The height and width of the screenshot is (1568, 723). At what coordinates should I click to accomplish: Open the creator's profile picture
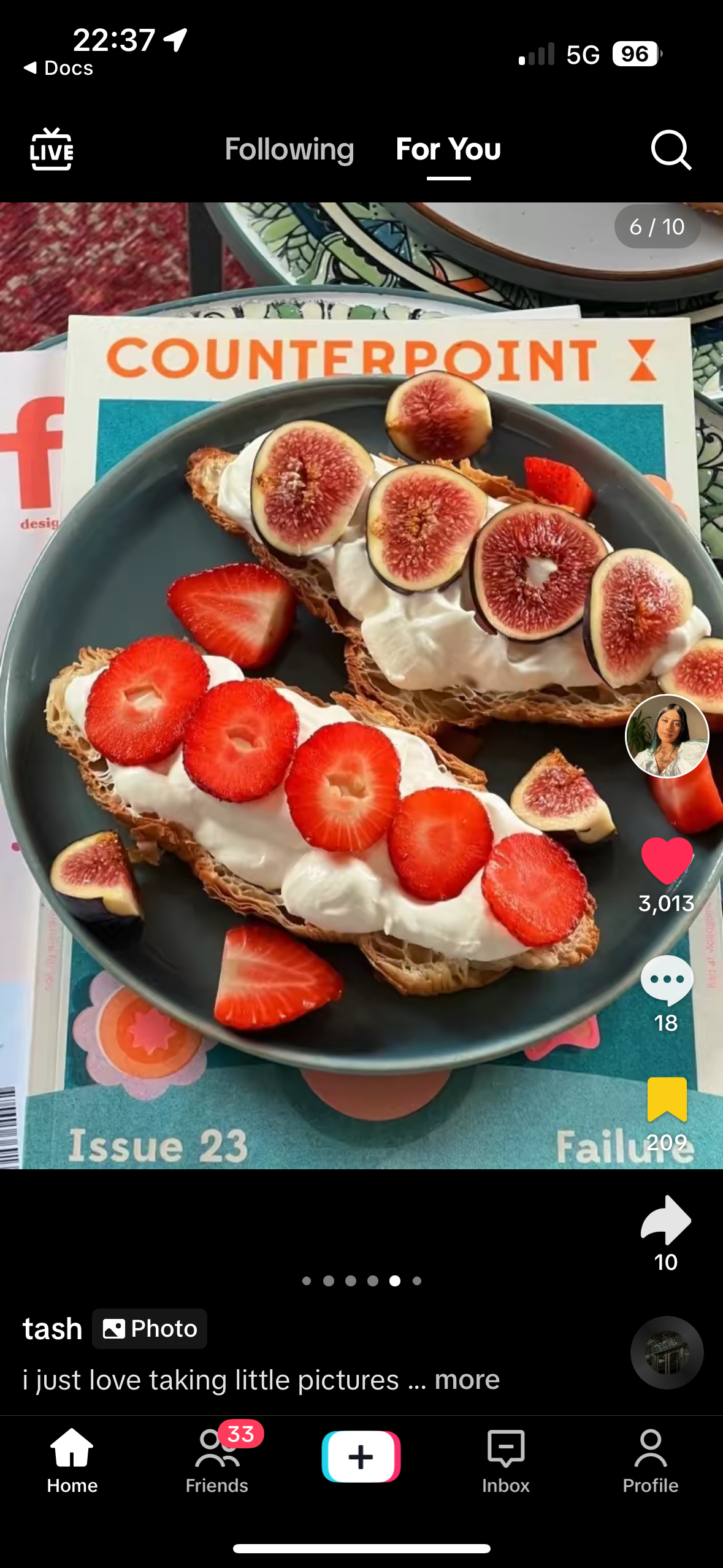(x=667, y=736)
